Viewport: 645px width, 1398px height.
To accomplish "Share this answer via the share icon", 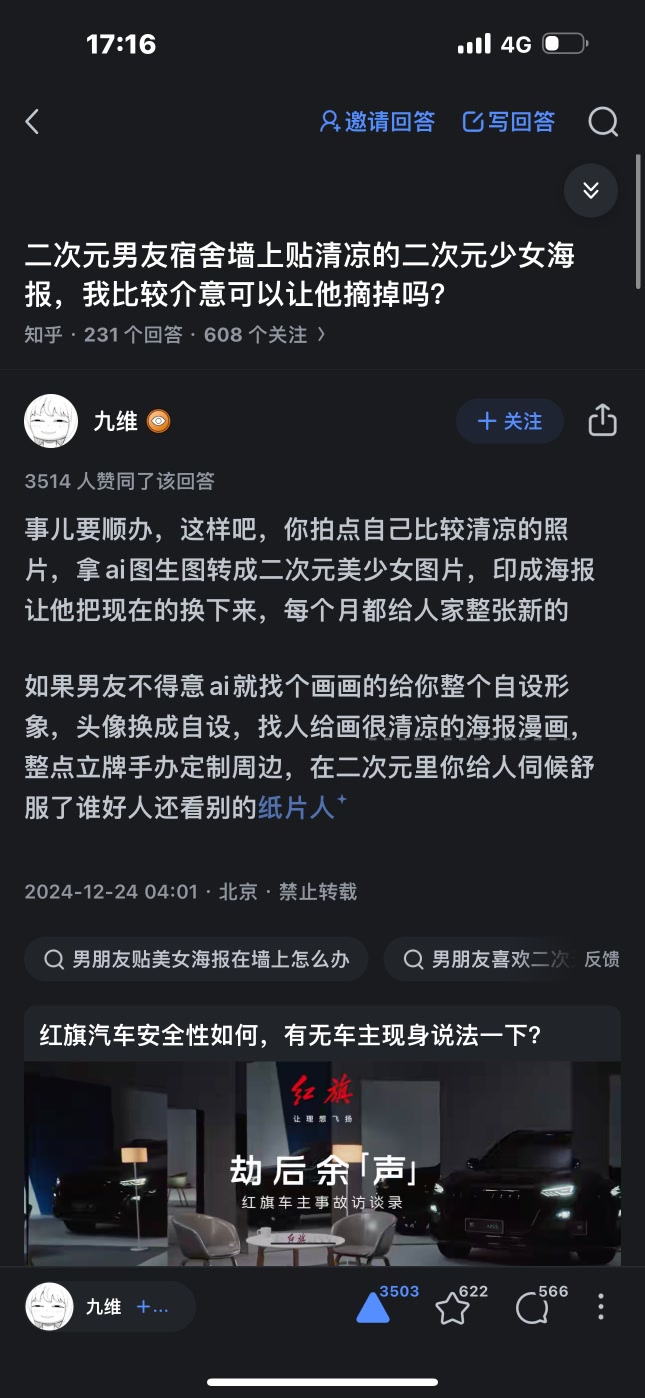I will pos(602,421).
